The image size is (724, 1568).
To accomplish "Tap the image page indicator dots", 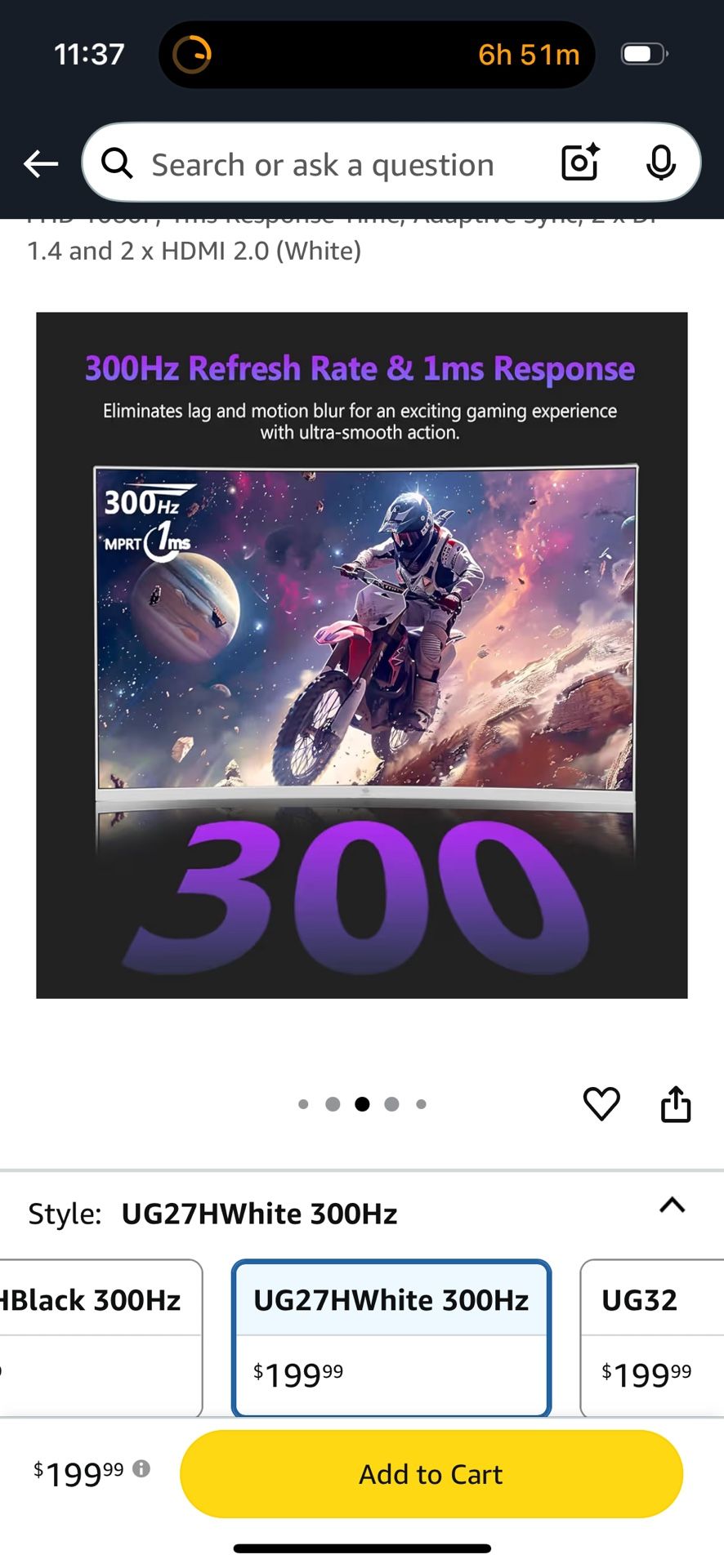I will (x=362, y=1104).
